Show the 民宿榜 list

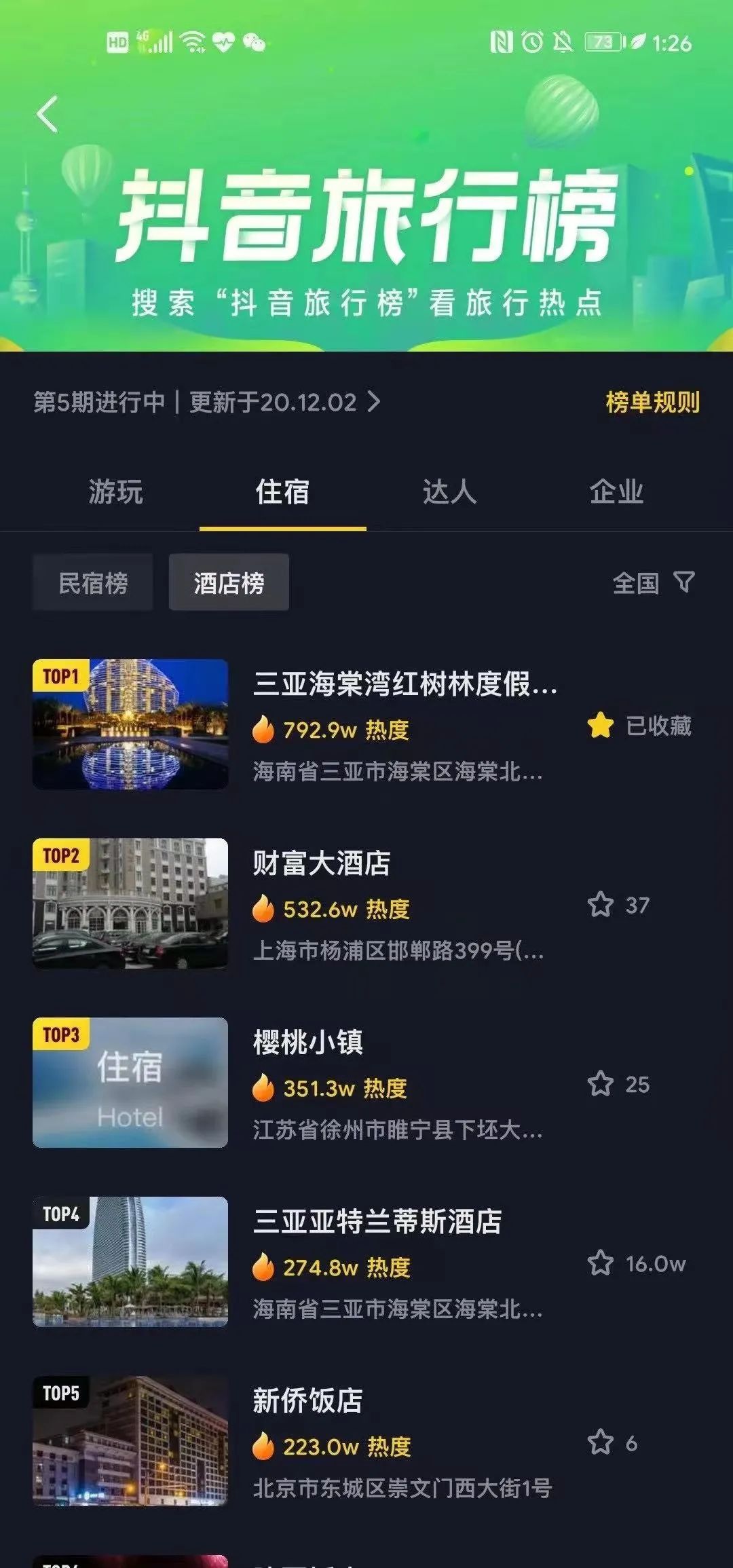93,582
